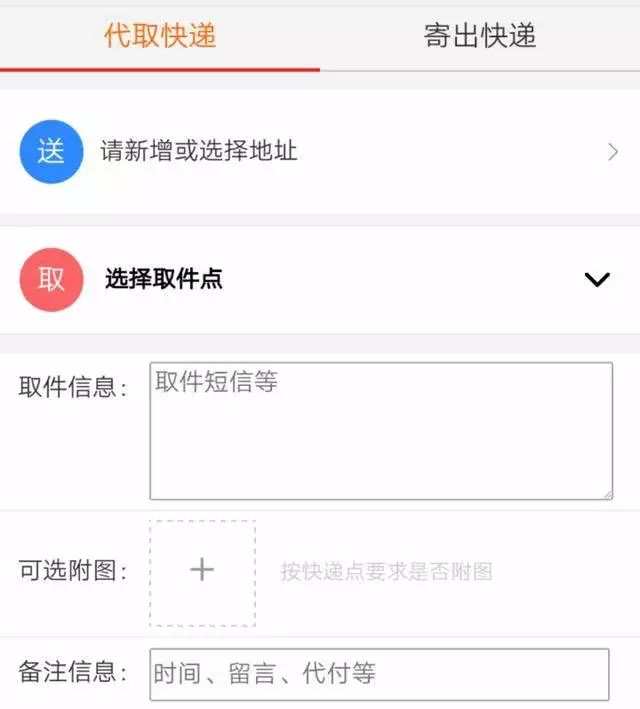
Task: Focus the 取件短信等 text area
Action: point(381,431)
